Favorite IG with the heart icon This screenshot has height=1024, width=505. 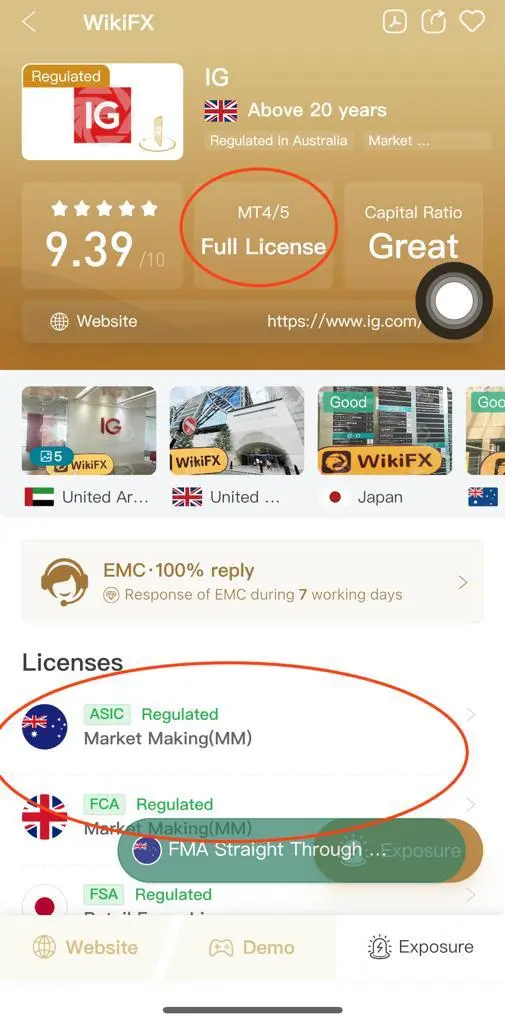(x=472, y=22)
